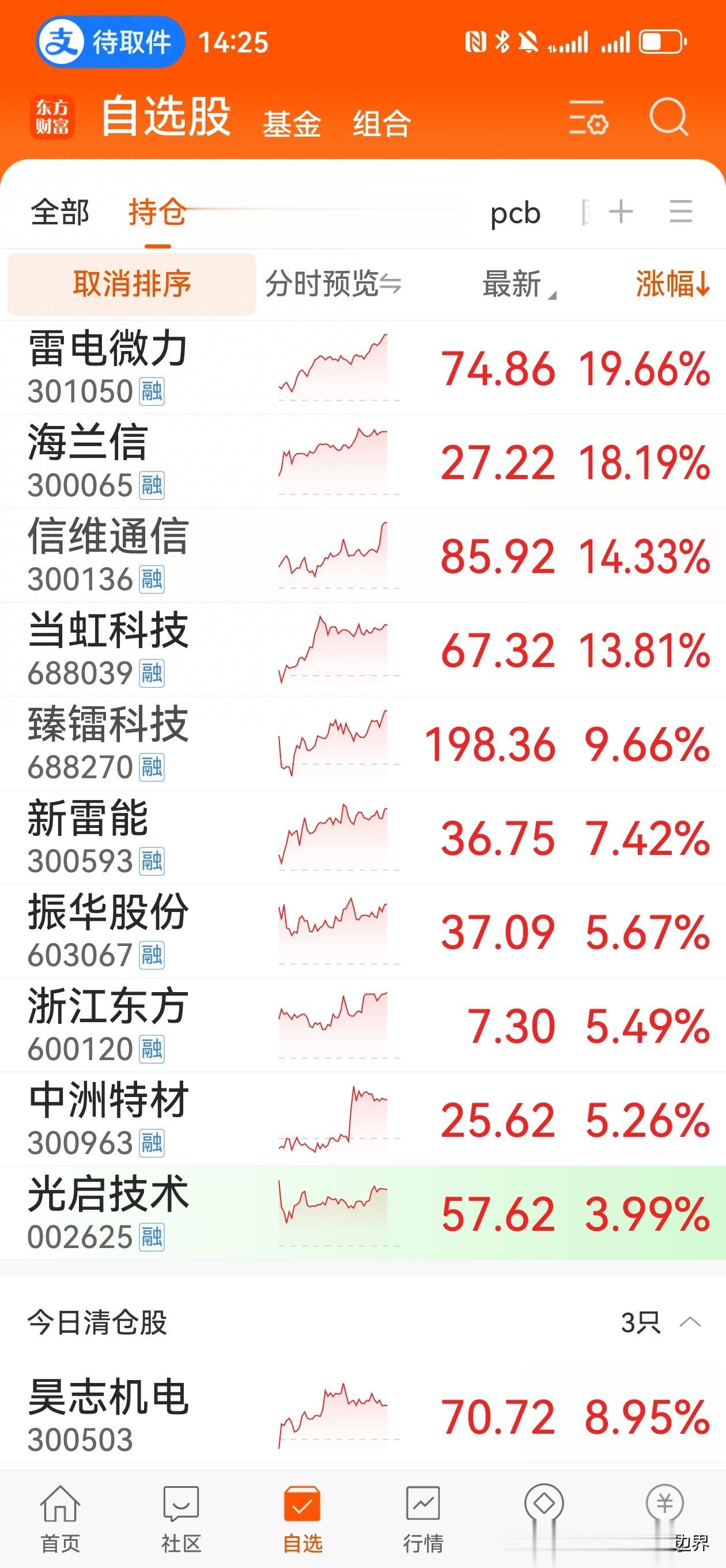Toggle the 分时预览 column view
This screenshot has height=1568, width=726.
(333, 284)
